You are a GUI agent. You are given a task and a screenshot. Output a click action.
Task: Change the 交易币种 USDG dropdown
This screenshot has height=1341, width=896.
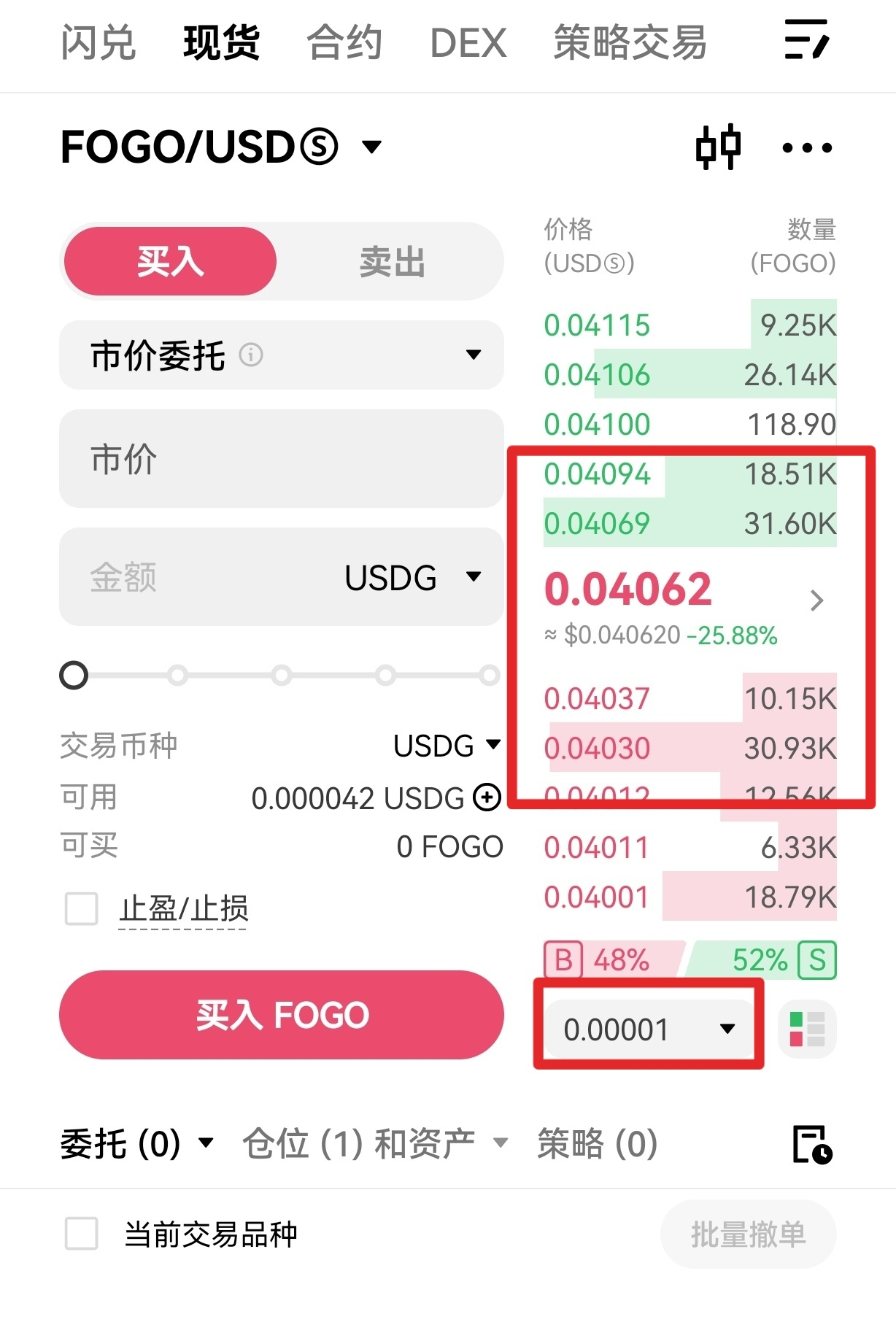[x=447, y=746]
